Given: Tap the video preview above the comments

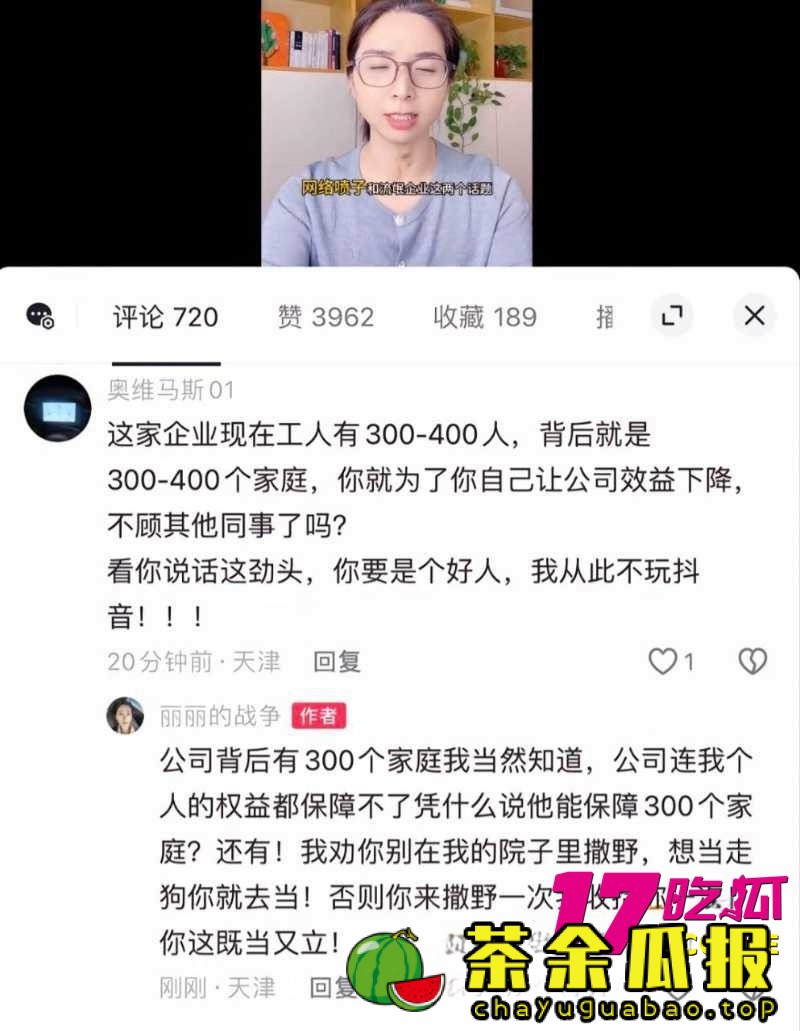Looking at the screenshot, I should pyautogui.click(x=397, y=132).
